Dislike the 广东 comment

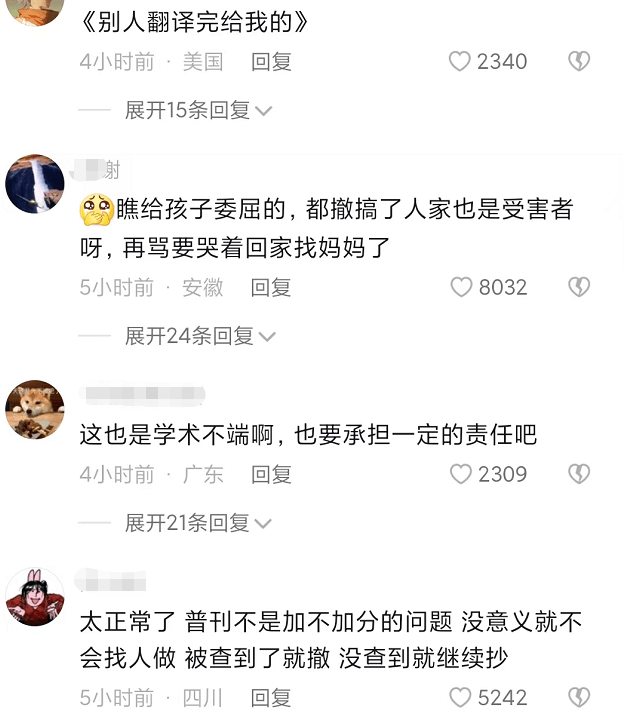(x=579, y=474)
